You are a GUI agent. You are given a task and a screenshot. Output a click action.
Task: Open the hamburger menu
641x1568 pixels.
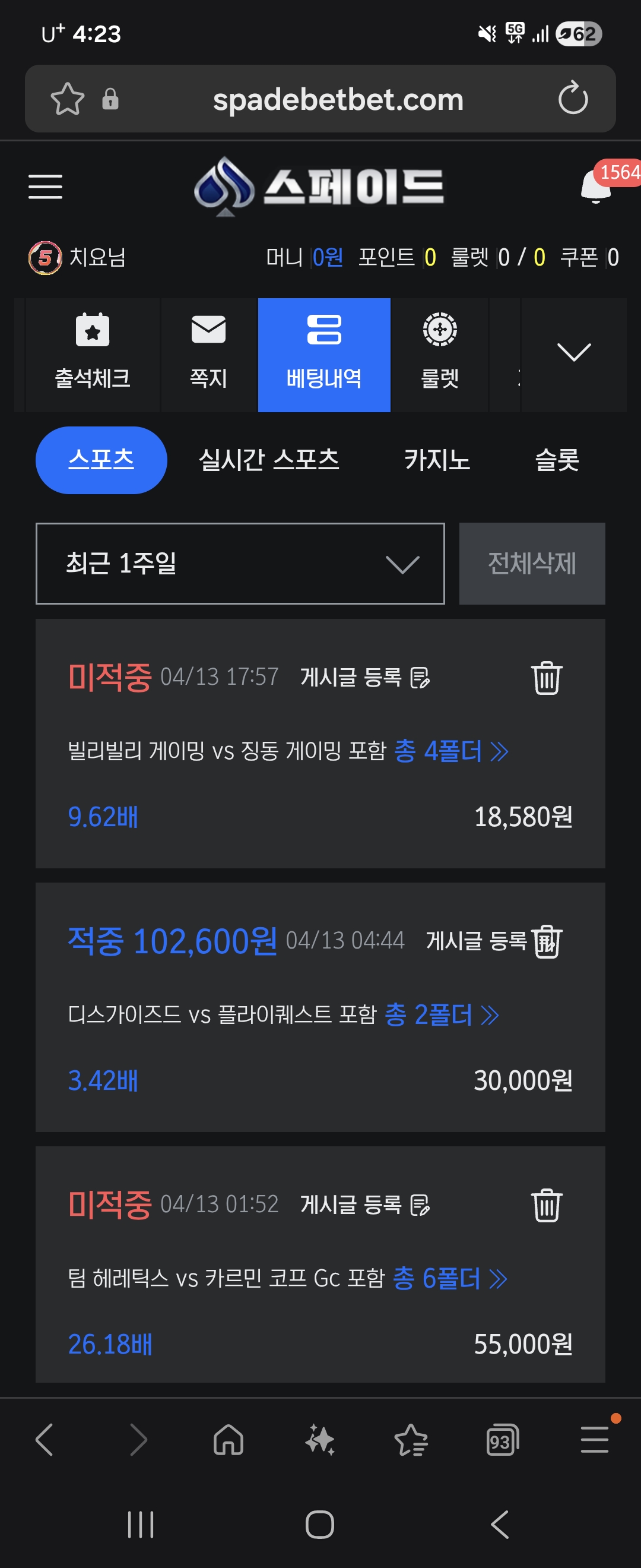click(46, 186)
